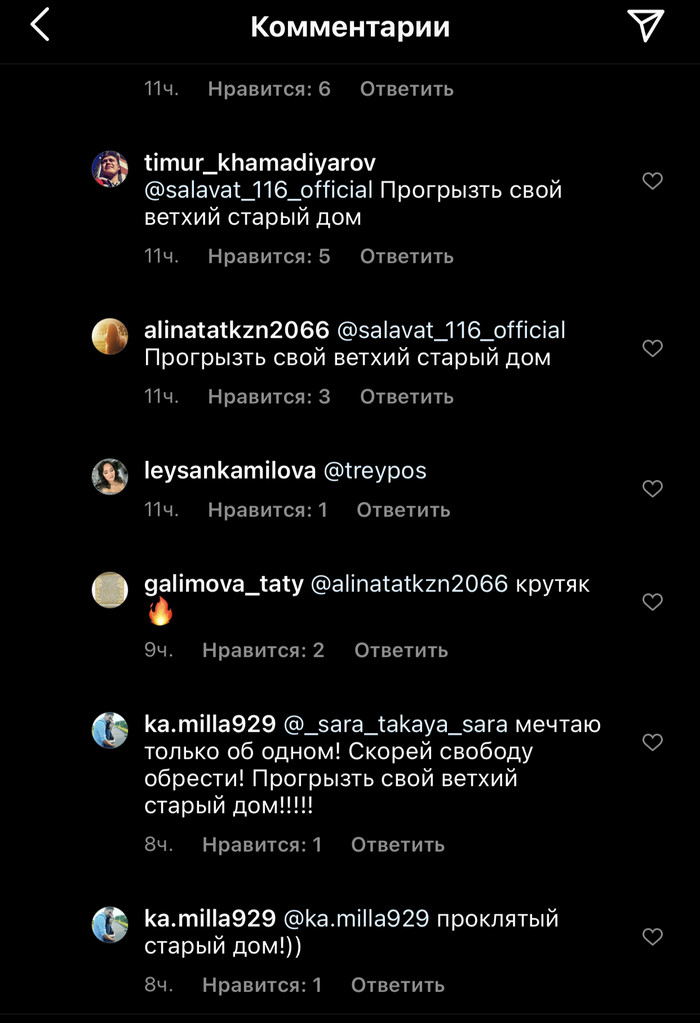Reply to leysankamilova's comment

point(403,510)
